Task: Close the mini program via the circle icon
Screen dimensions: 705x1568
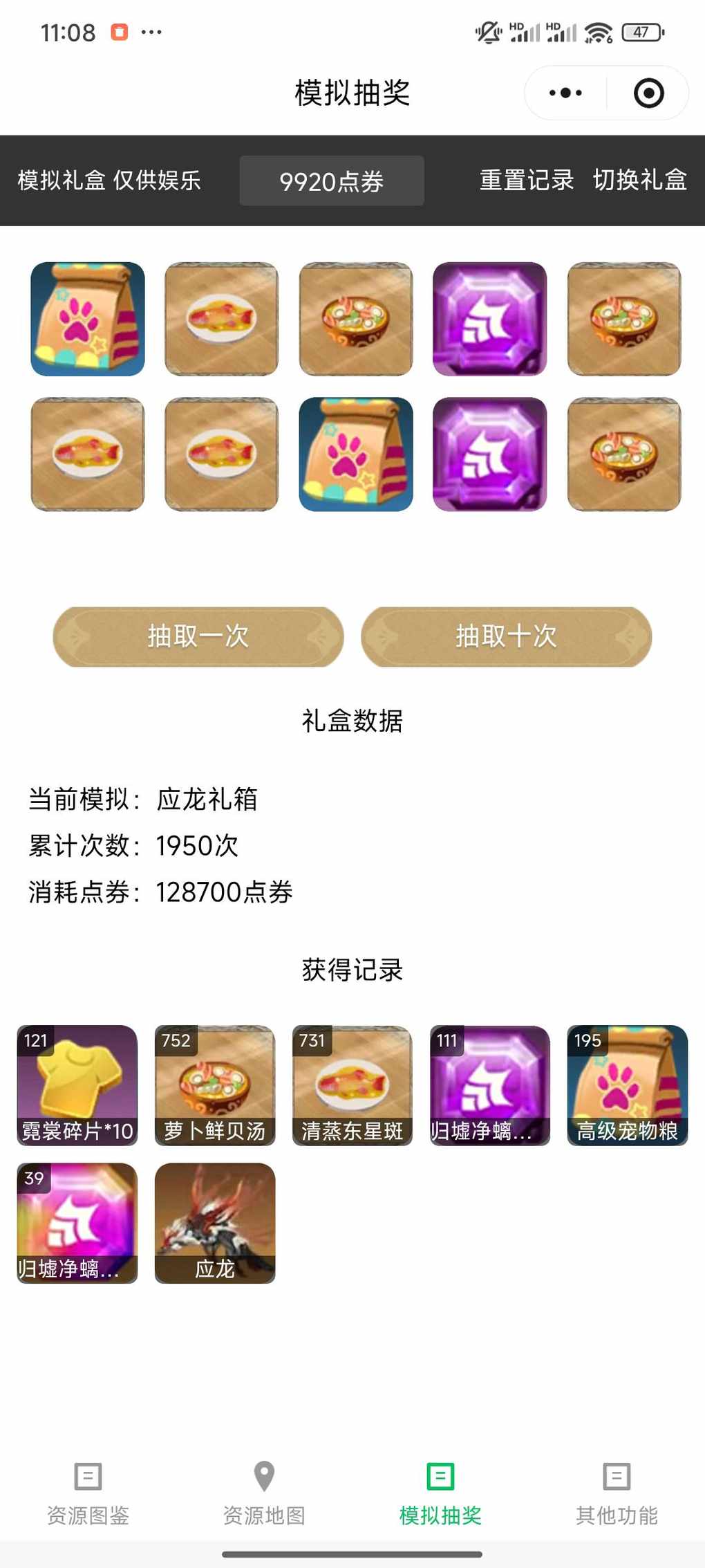Action: pyautogui.click(x=648, y=93)
